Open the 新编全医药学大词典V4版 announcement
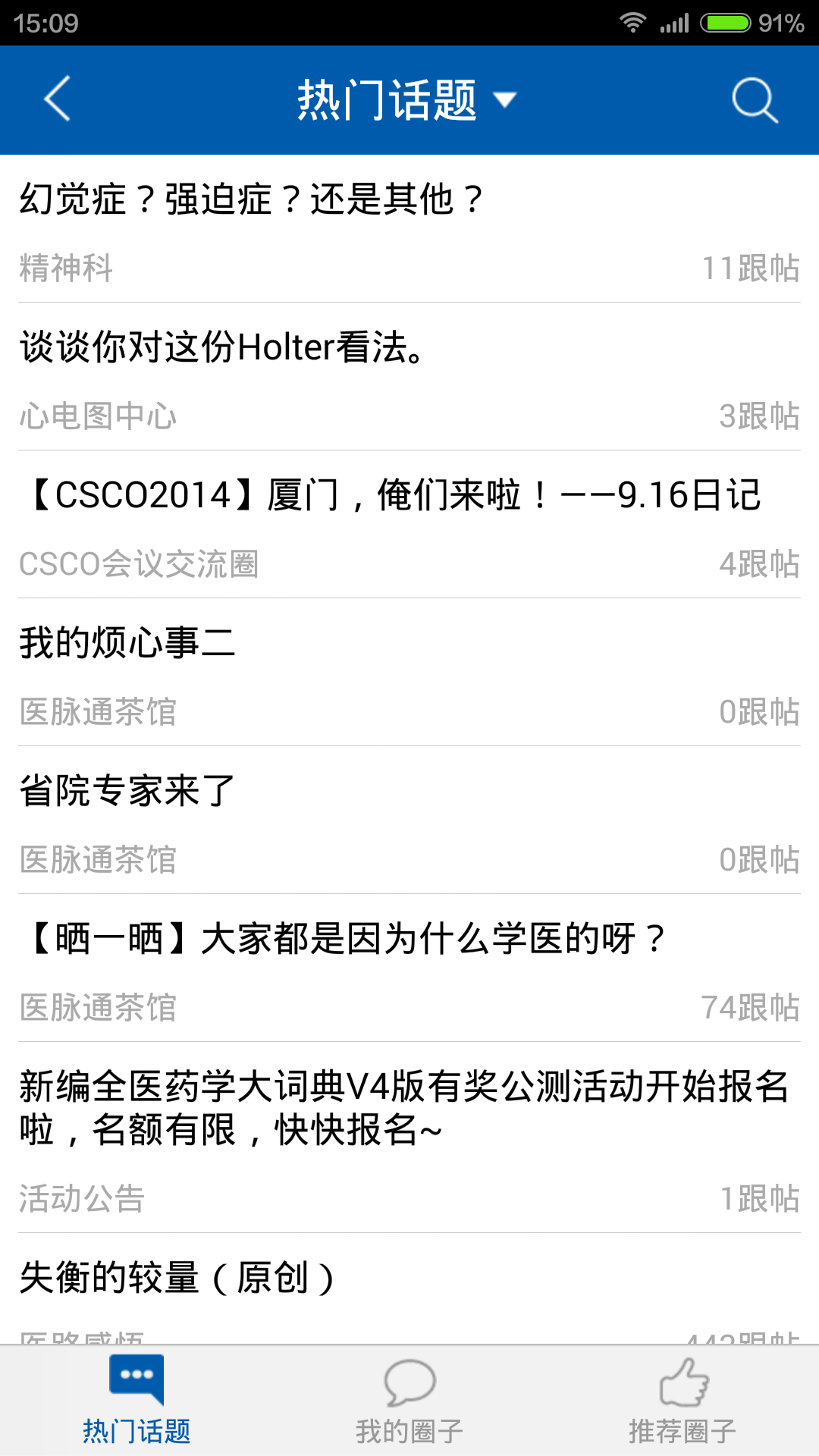Screen dimensions: 819x1456 tap(409, 1137)
